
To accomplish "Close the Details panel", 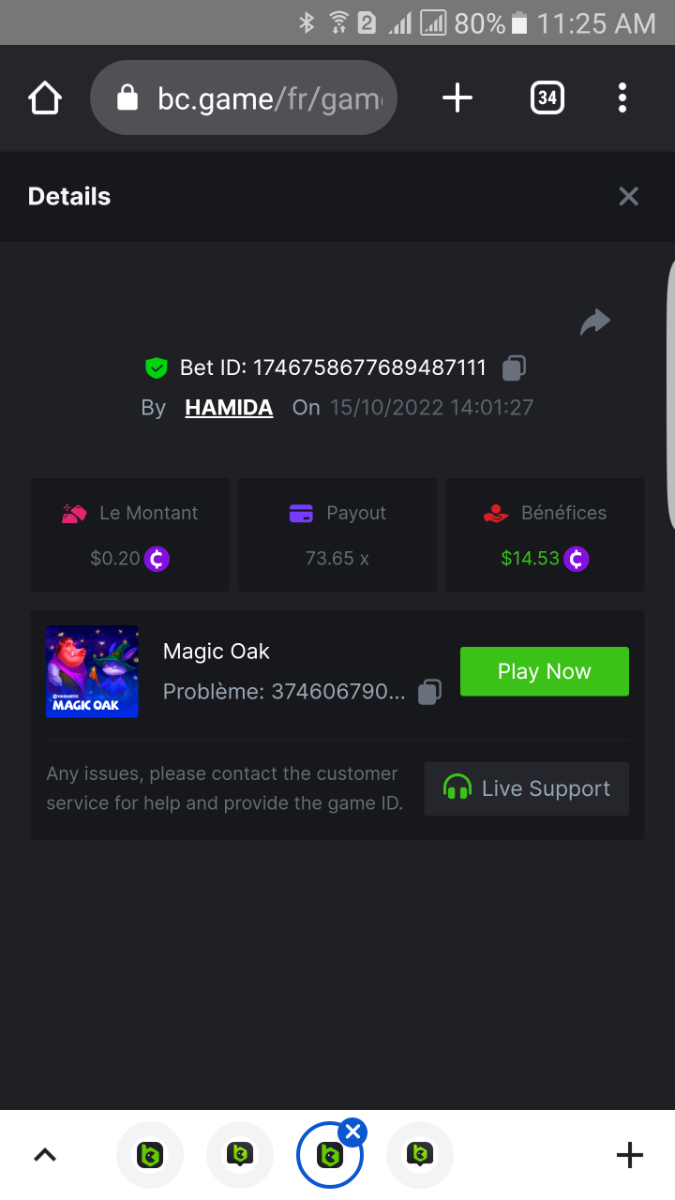I will point(628,196).
